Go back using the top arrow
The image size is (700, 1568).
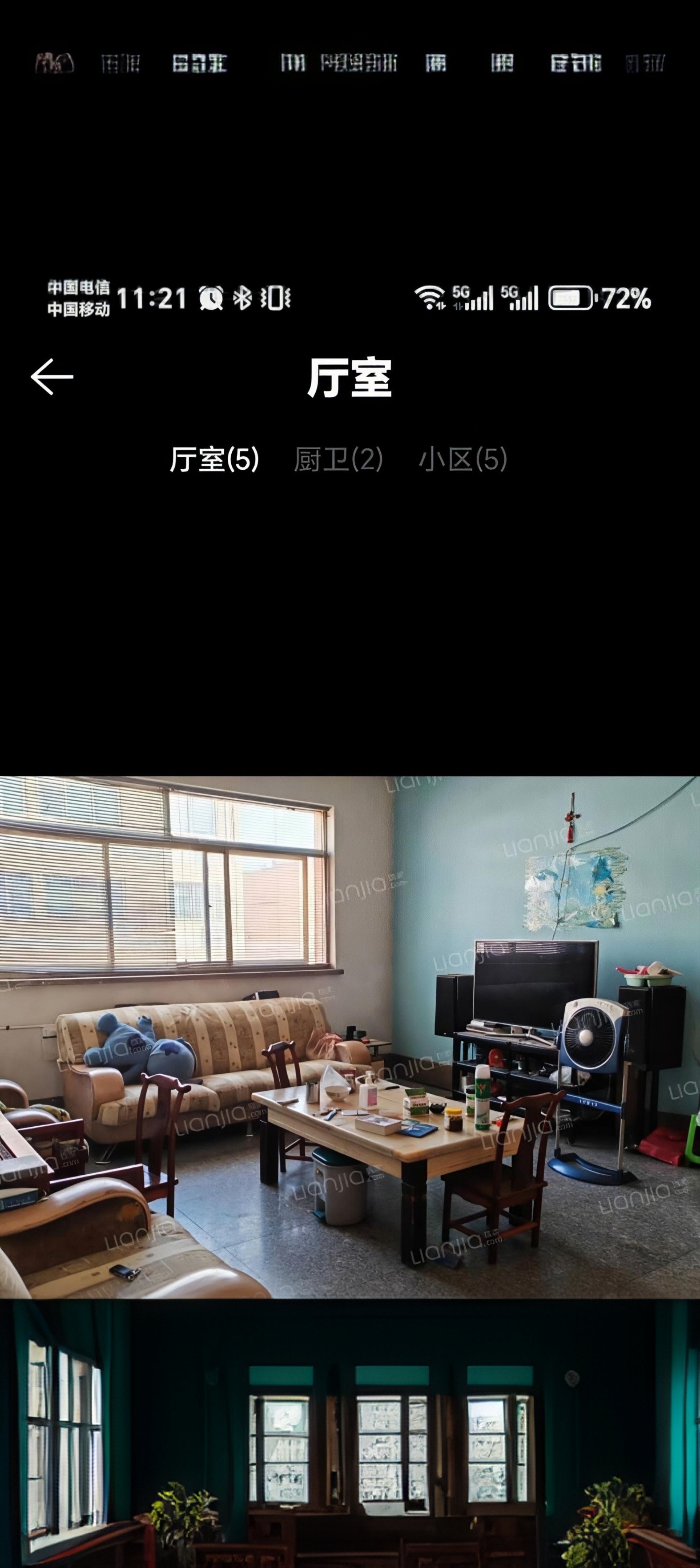pyautogui.click(x=52, y=377)
